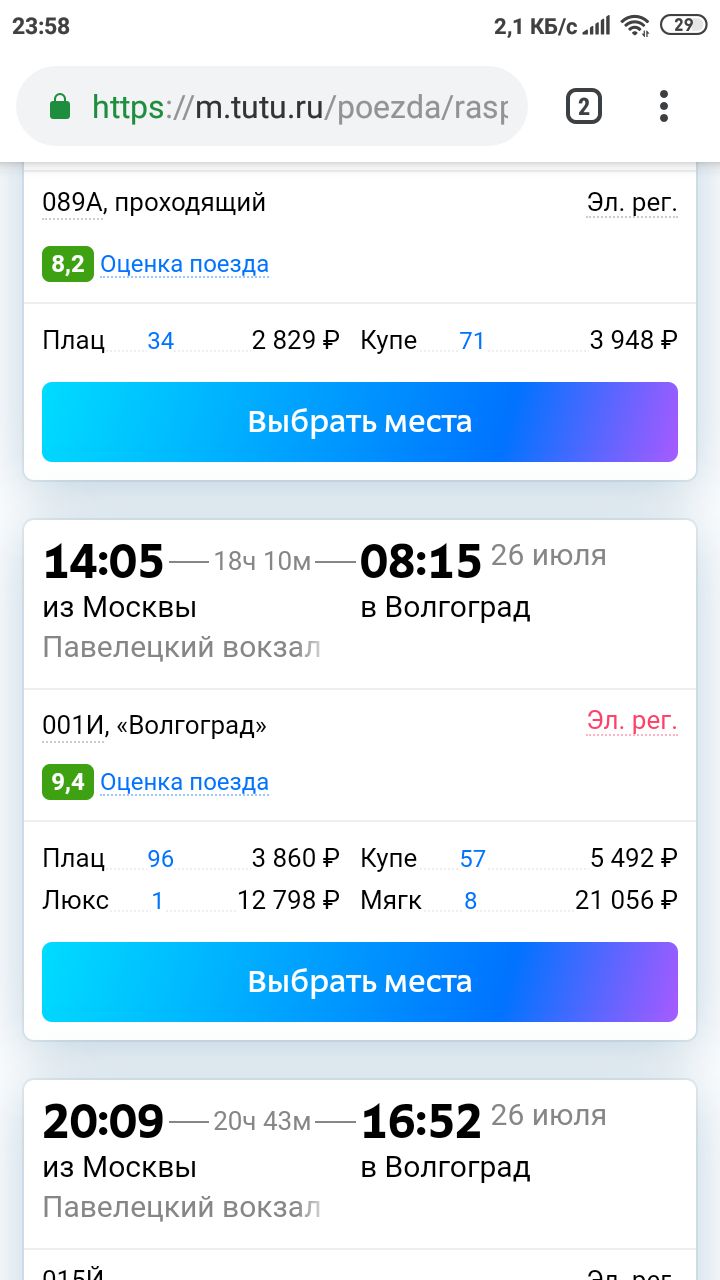
Task: Open the browser overflow menu
Action: (664, 106)
